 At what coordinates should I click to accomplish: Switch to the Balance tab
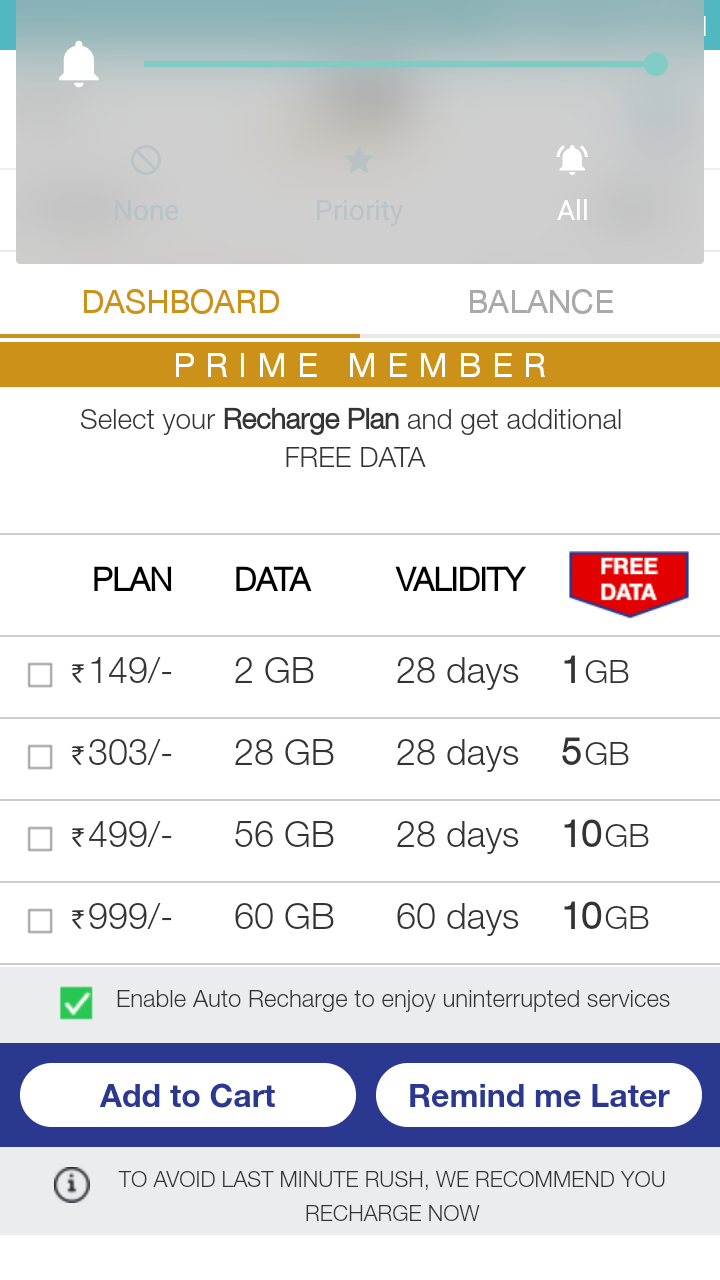click(x=540, y=302)
